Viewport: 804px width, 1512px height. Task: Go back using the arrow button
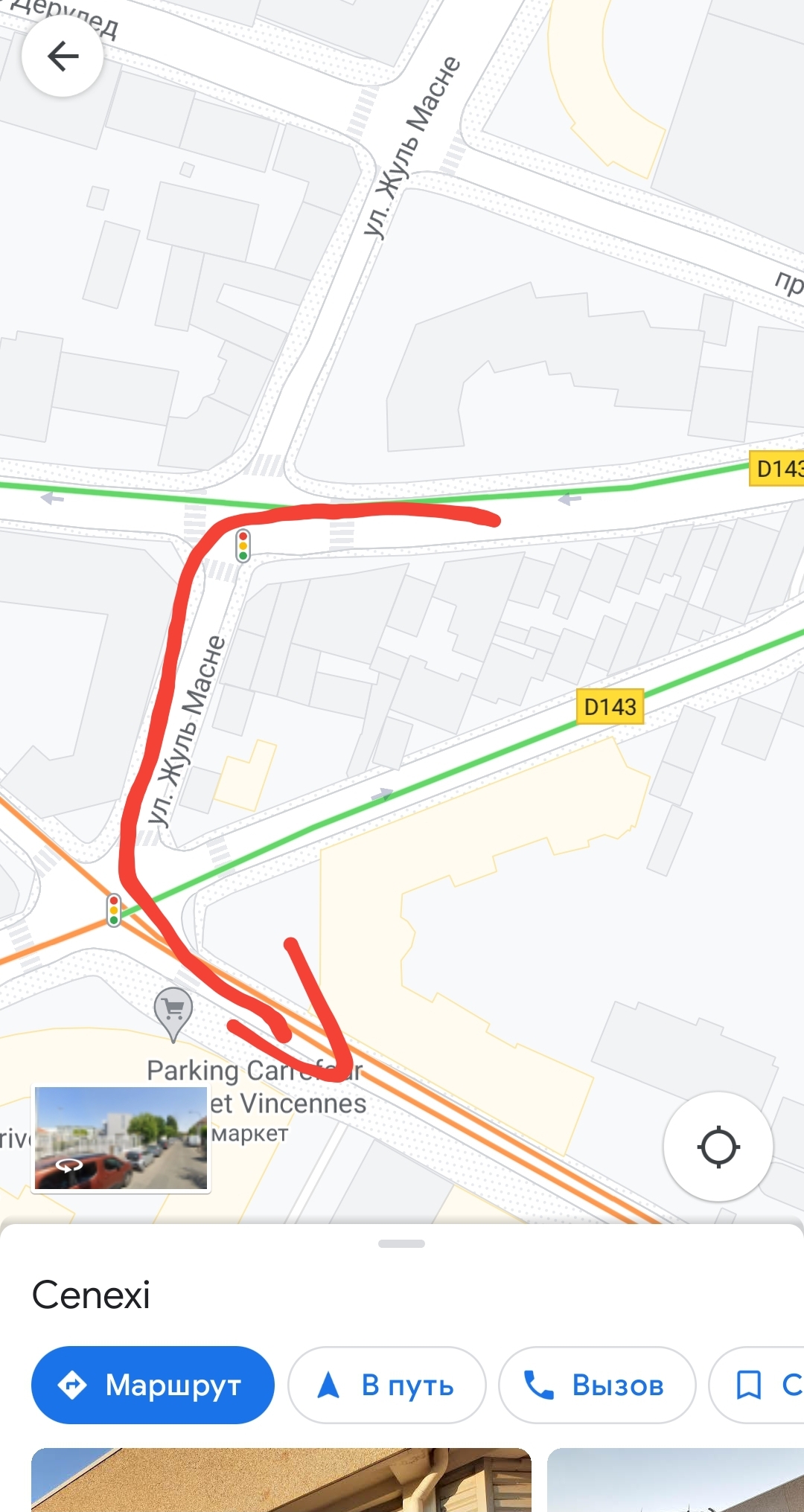pos(63,57)
